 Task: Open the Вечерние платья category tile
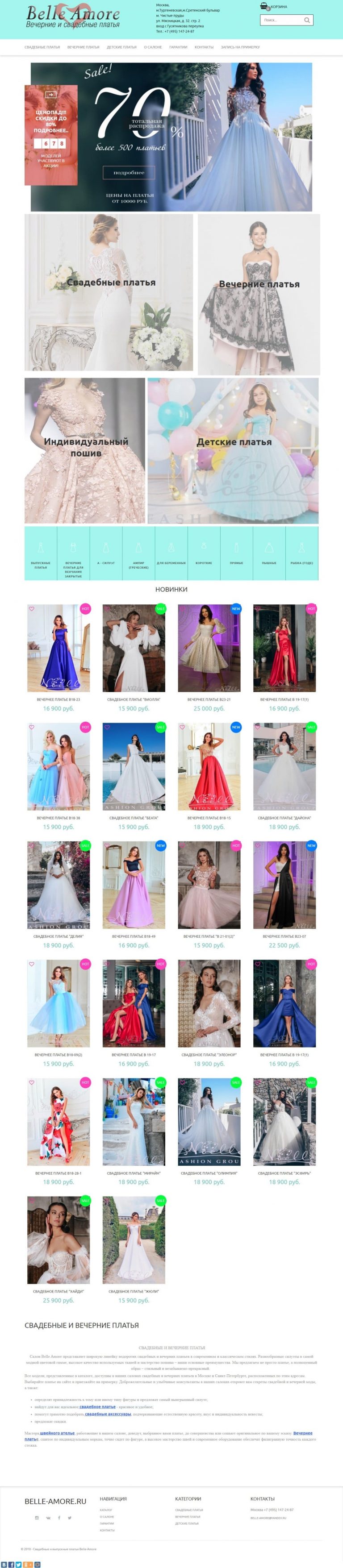click(x=258, y=293)
